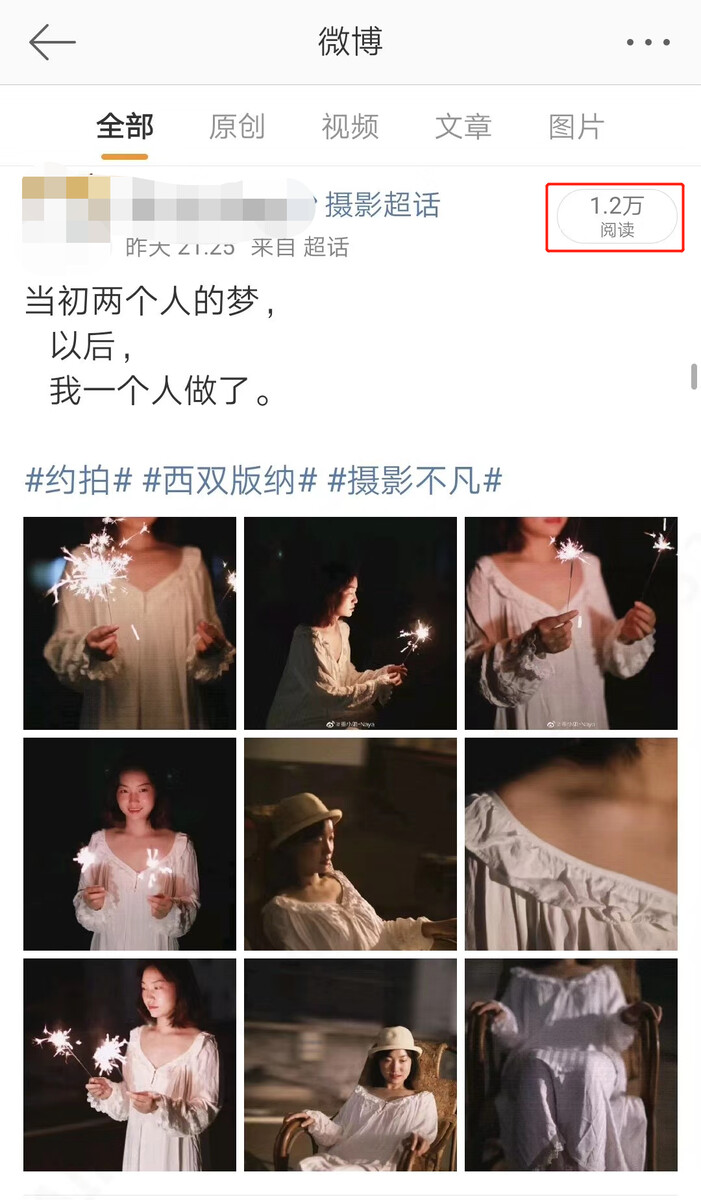Open the #约拍# hashtag
This screenshot has height=1200, width=701.
click(78, 481)
